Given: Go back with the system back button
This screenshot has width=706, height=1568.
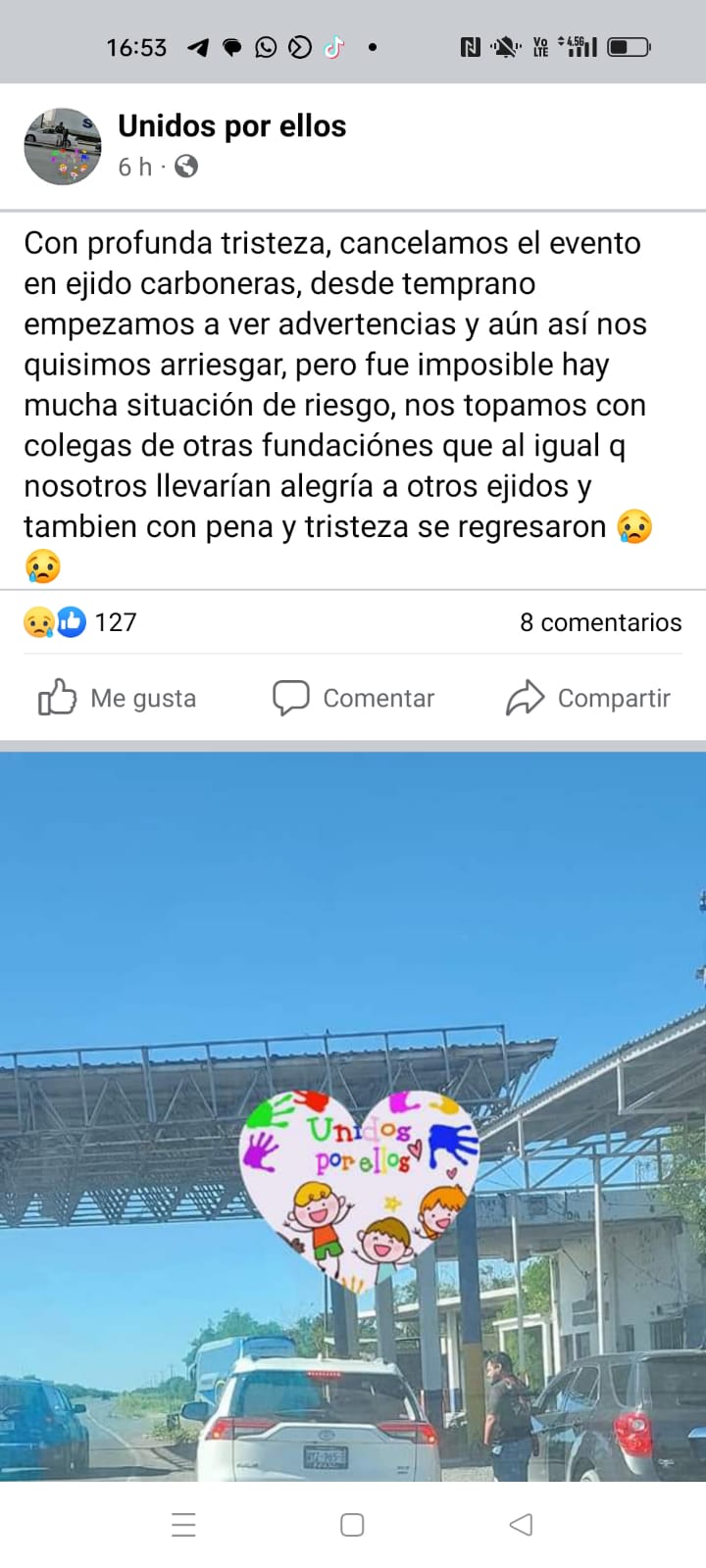Looking at the screenshot, I should [x=521, y=1525].
